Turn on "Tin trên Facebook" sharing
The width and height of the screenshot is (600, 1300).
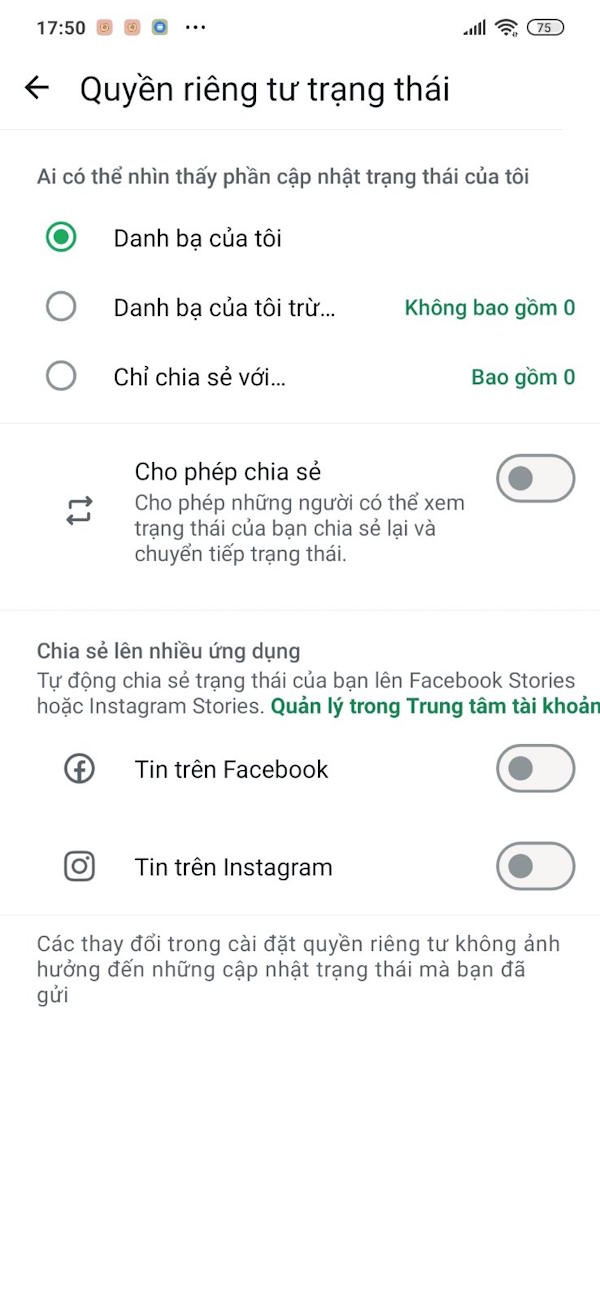coord(535,769)
